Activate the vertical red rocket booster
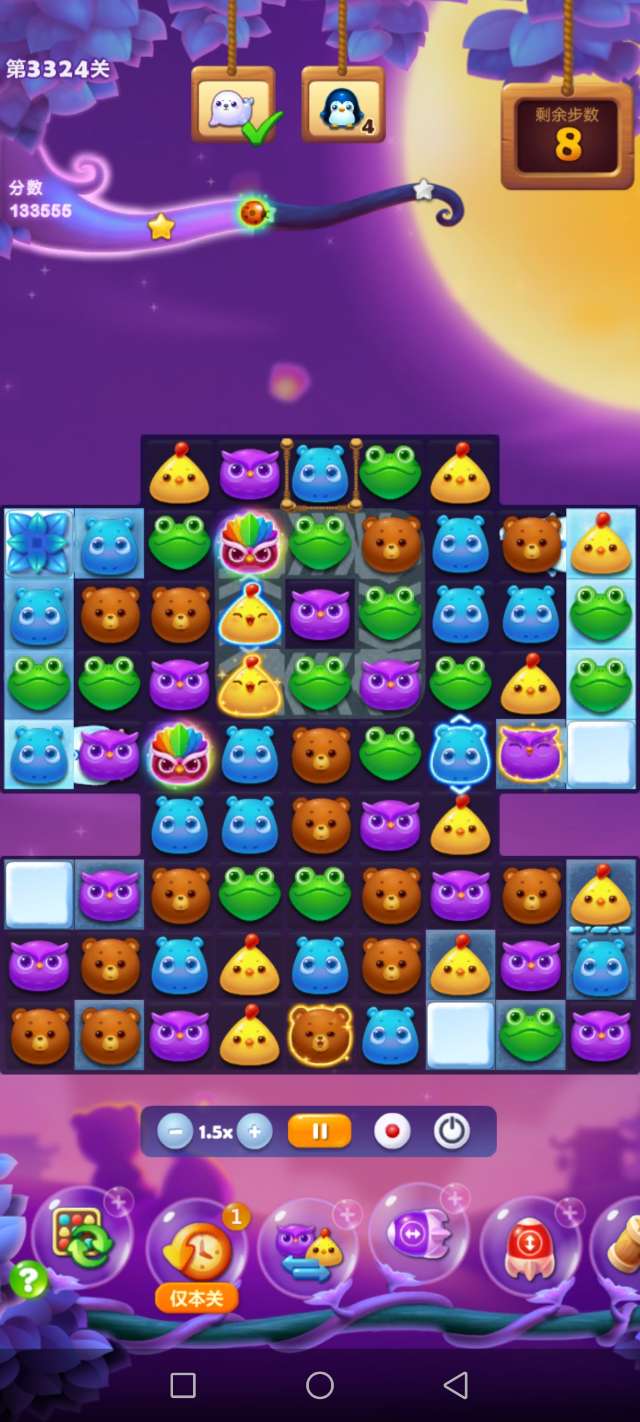Screen dimensions: 640x1422 531,1246
